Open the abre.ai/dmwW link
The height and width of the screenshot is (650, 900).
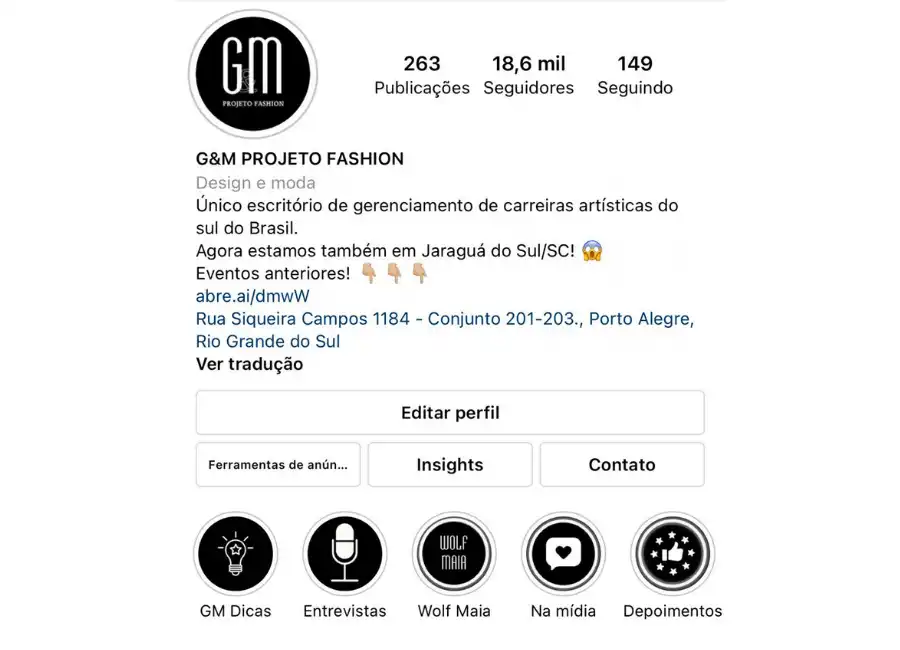[x=253, y=296]
